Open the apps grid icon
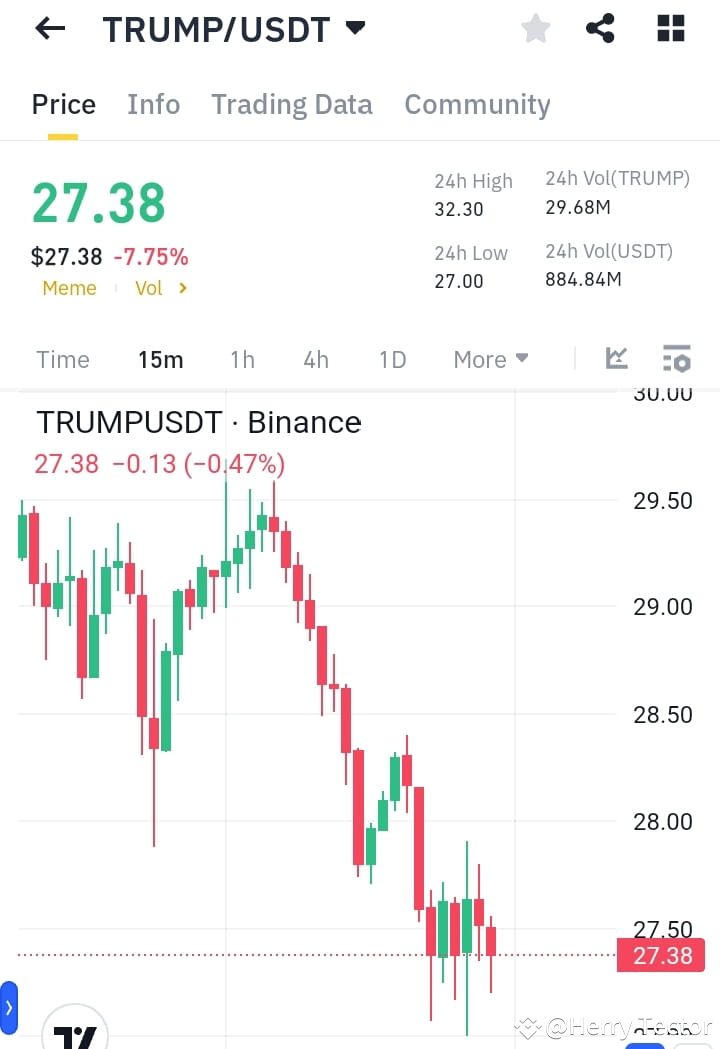The image size is (720, 1049). pyautogui.click(x=670, y=28)
